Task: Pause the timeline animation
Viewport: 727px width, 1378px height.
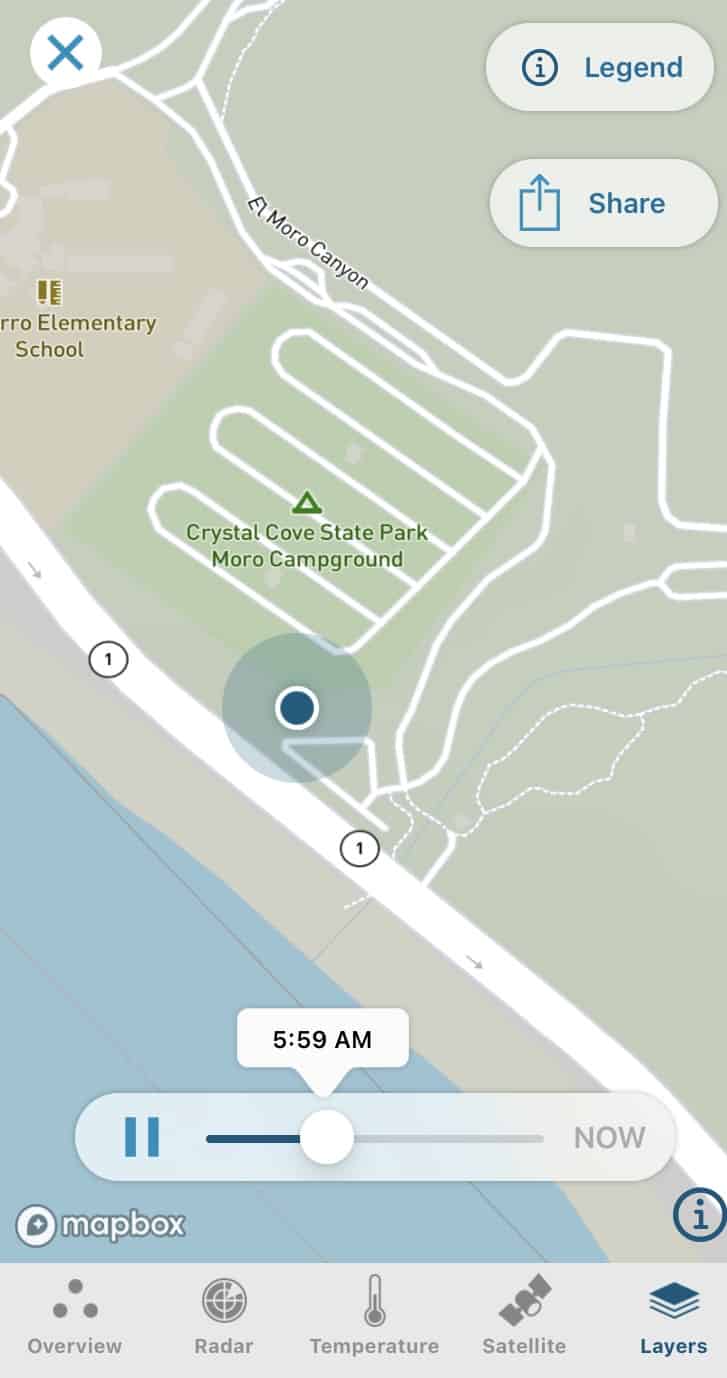Action: click(142, 1137)
